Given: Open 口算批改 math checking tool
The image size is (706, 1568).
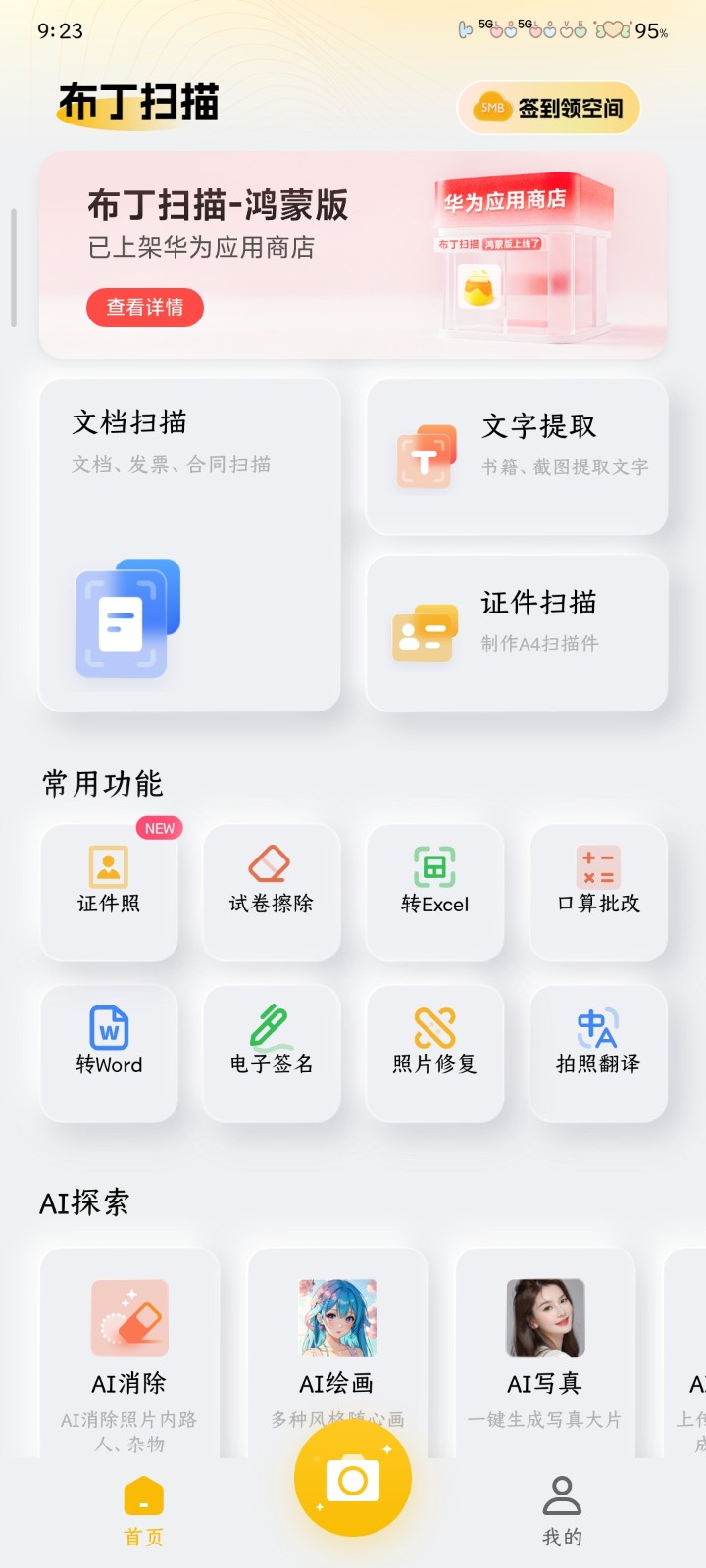Looking at the screenshot, I should pyautogui.click(x=597, y=890).
